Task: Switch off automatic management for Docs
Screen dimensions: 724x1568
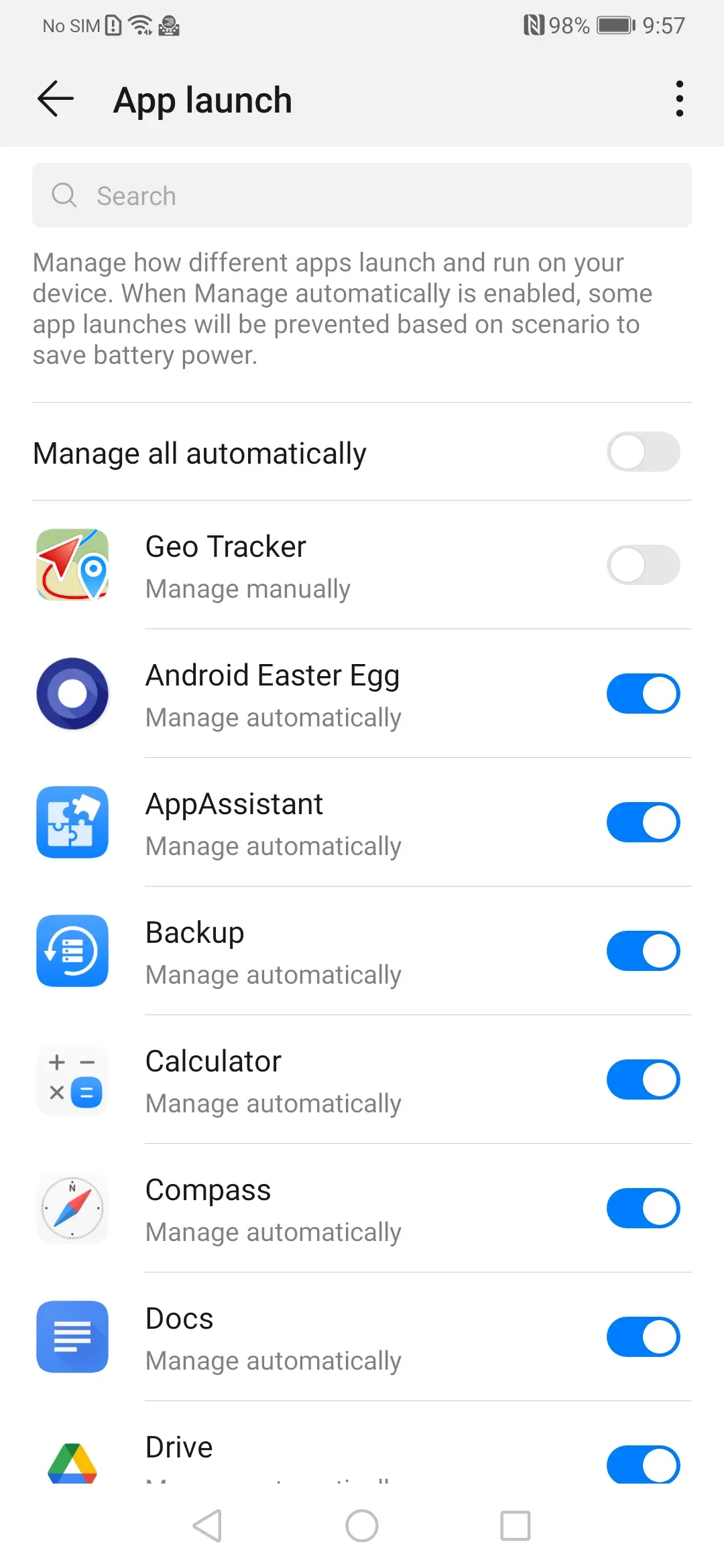Action: pos(643,1337)
